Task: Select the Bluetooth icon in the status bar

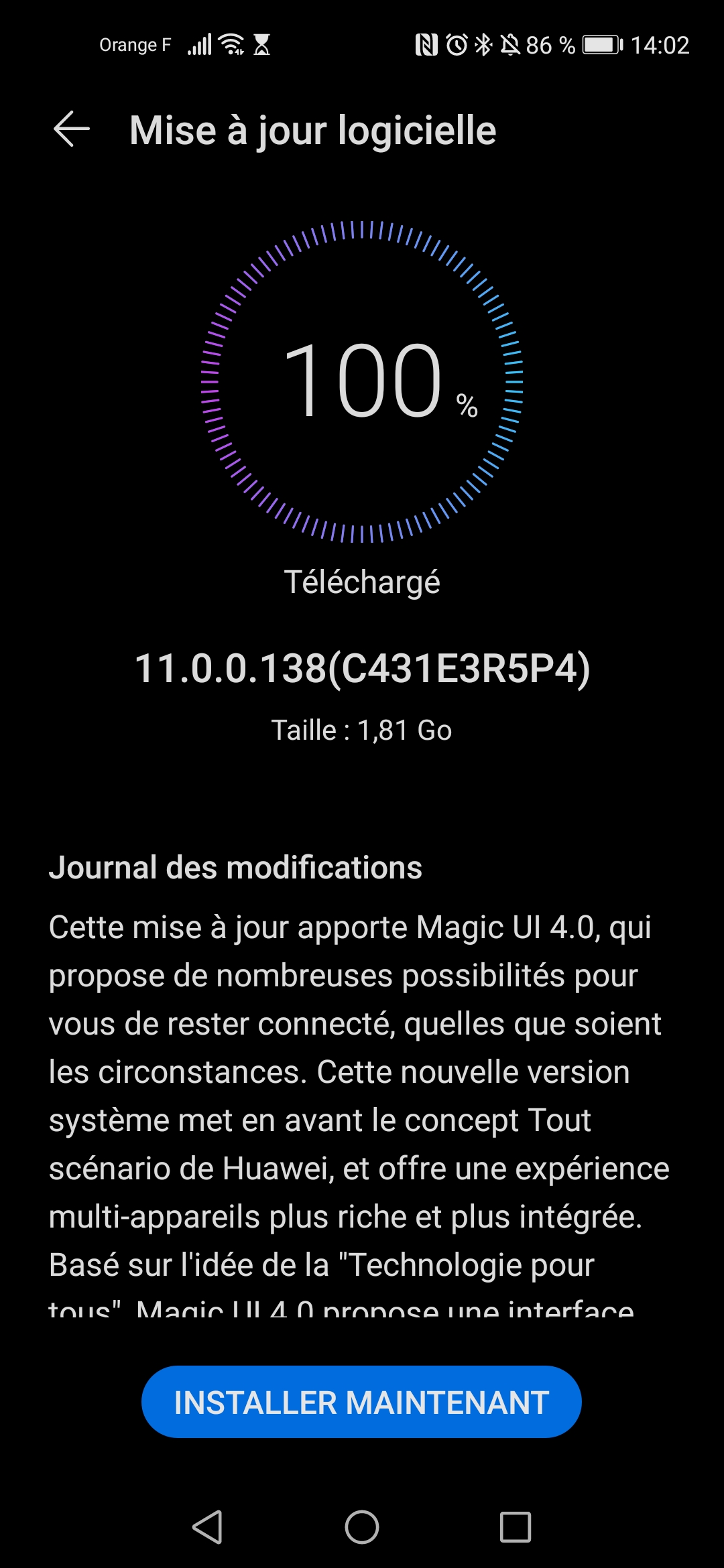Action: pyautogui.click(x=482, y=45)
